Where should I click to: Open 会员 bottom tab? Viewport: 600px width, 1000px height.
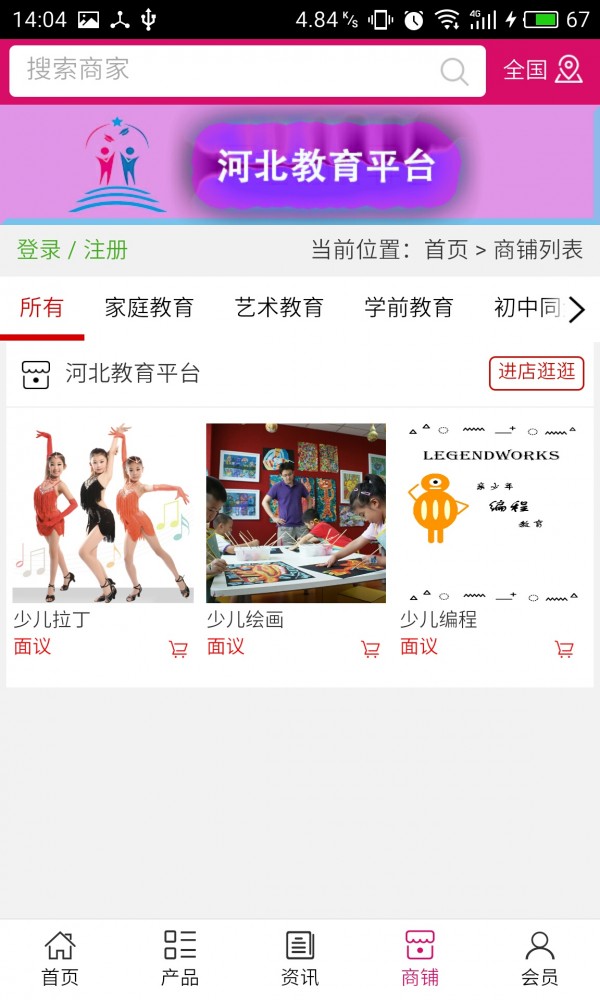pos(540,958)
